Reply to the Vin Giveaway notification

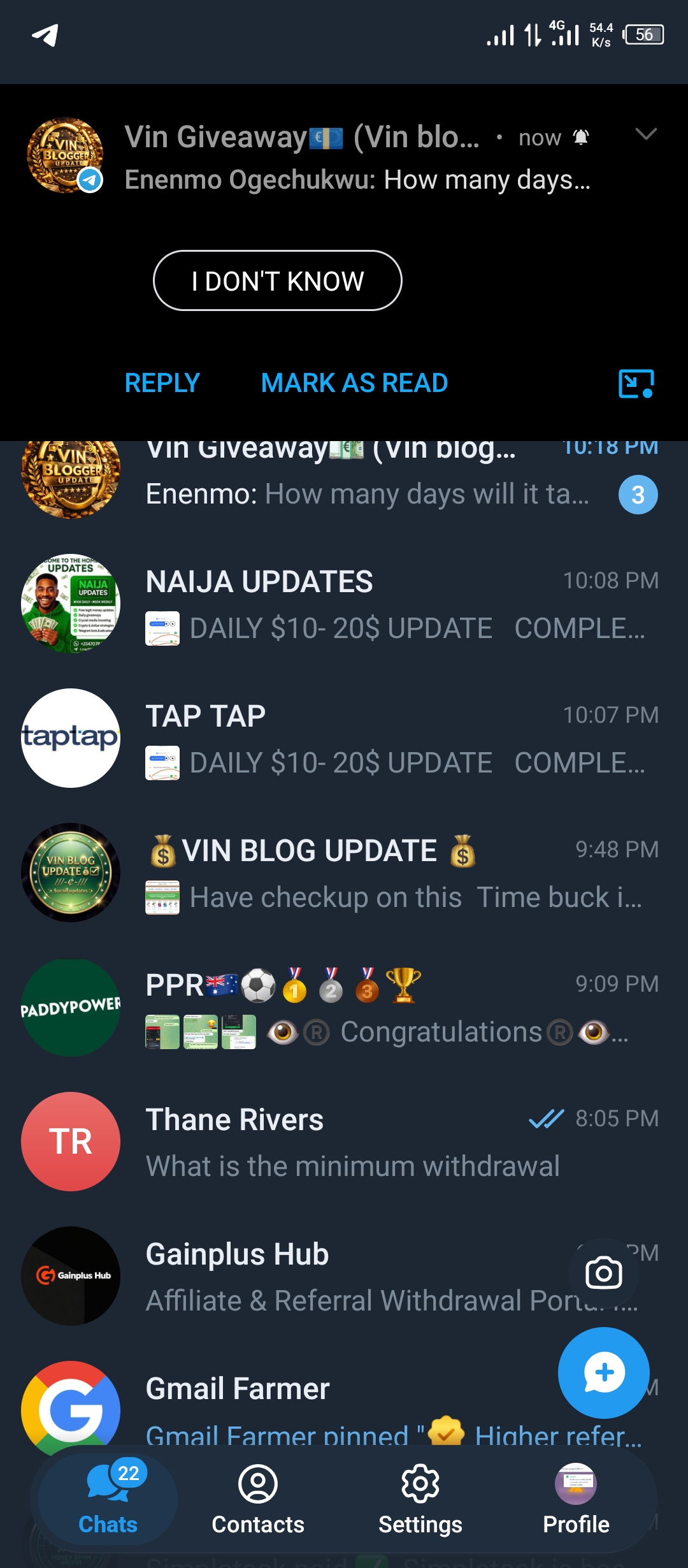[x=162, y=383]
